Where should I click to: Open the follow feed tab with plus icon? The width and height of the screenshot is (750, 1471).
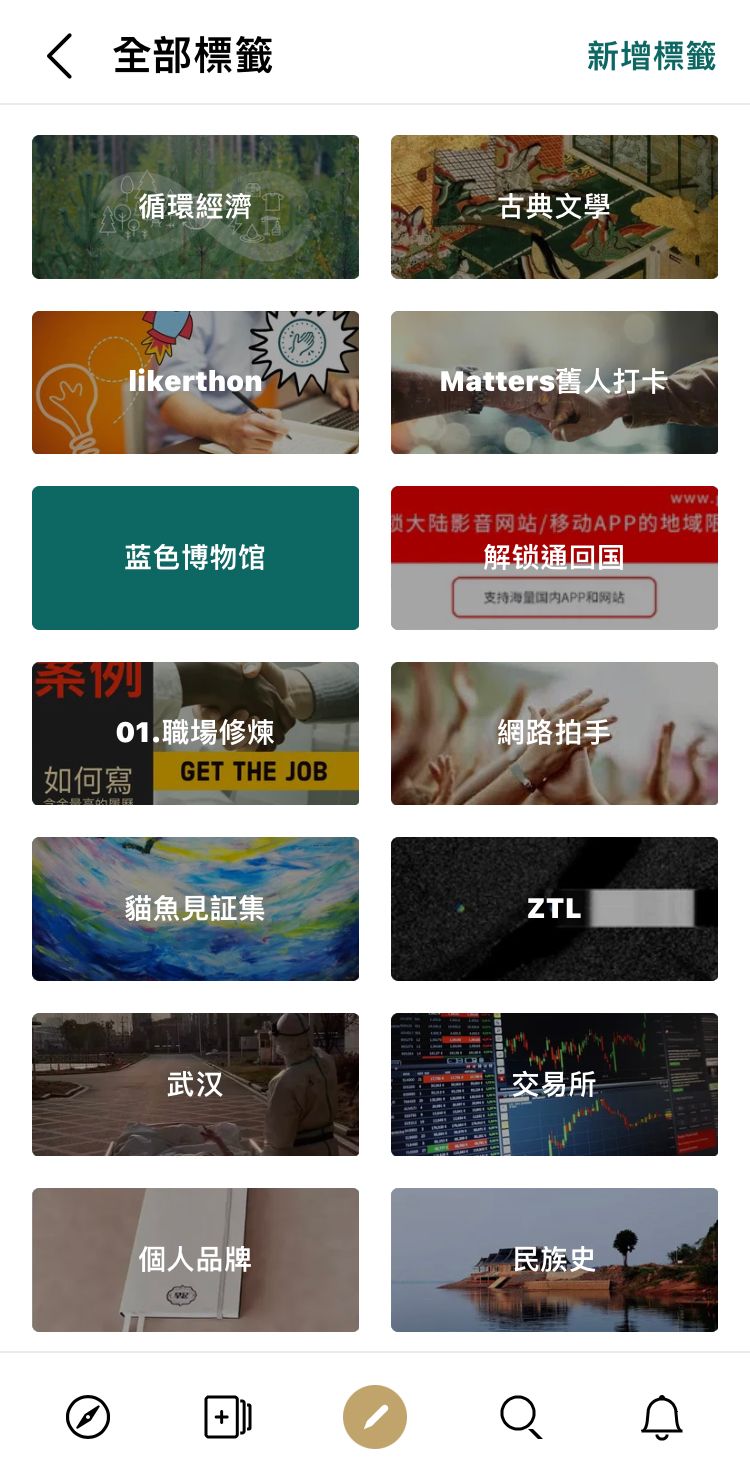click(228, 1417)
